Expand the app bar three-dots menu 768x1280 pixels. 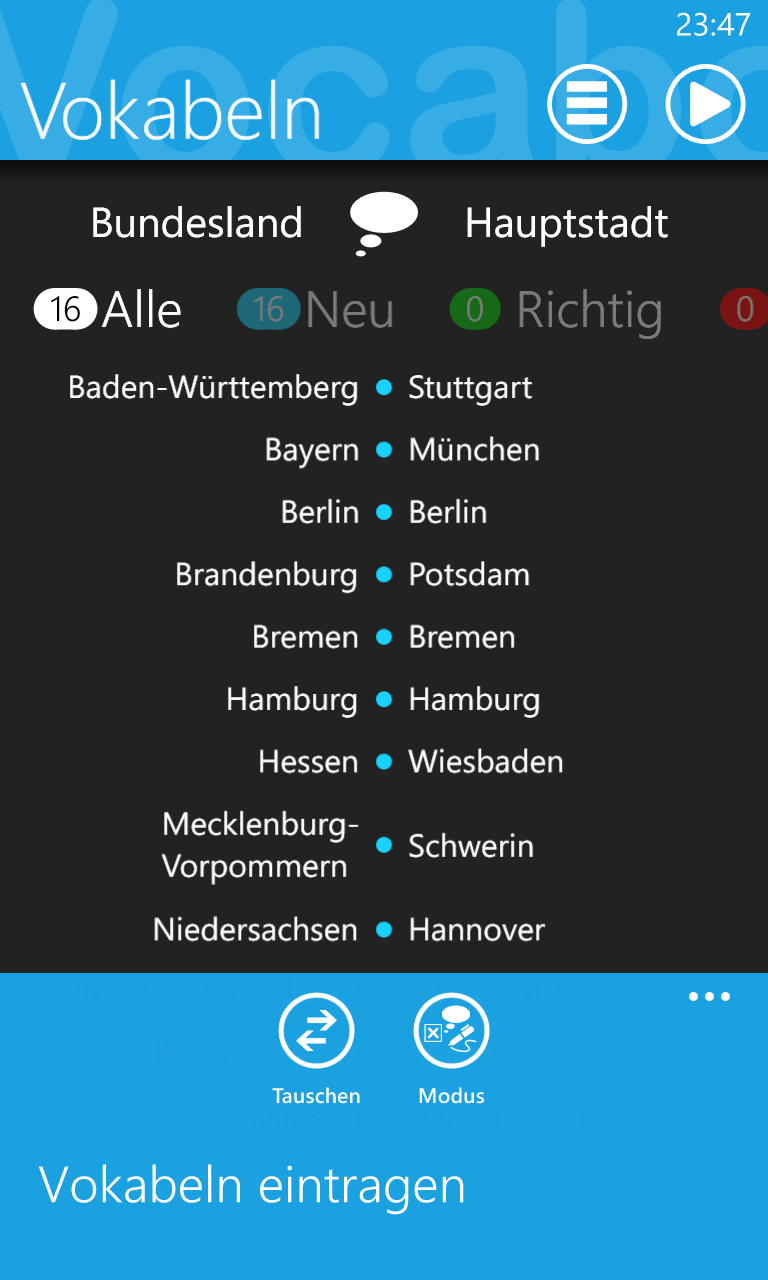[709, 997]
